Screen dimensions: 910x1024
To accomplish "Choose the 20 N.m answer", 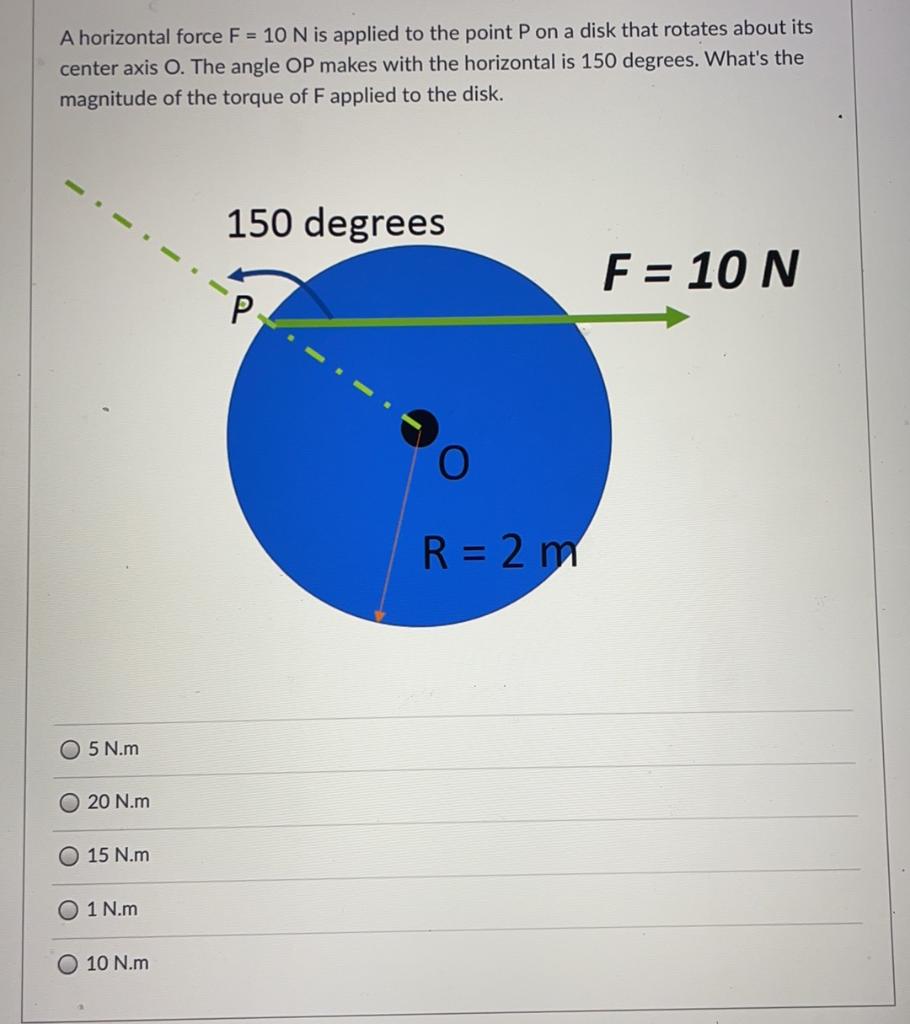I will pos(72,802).
